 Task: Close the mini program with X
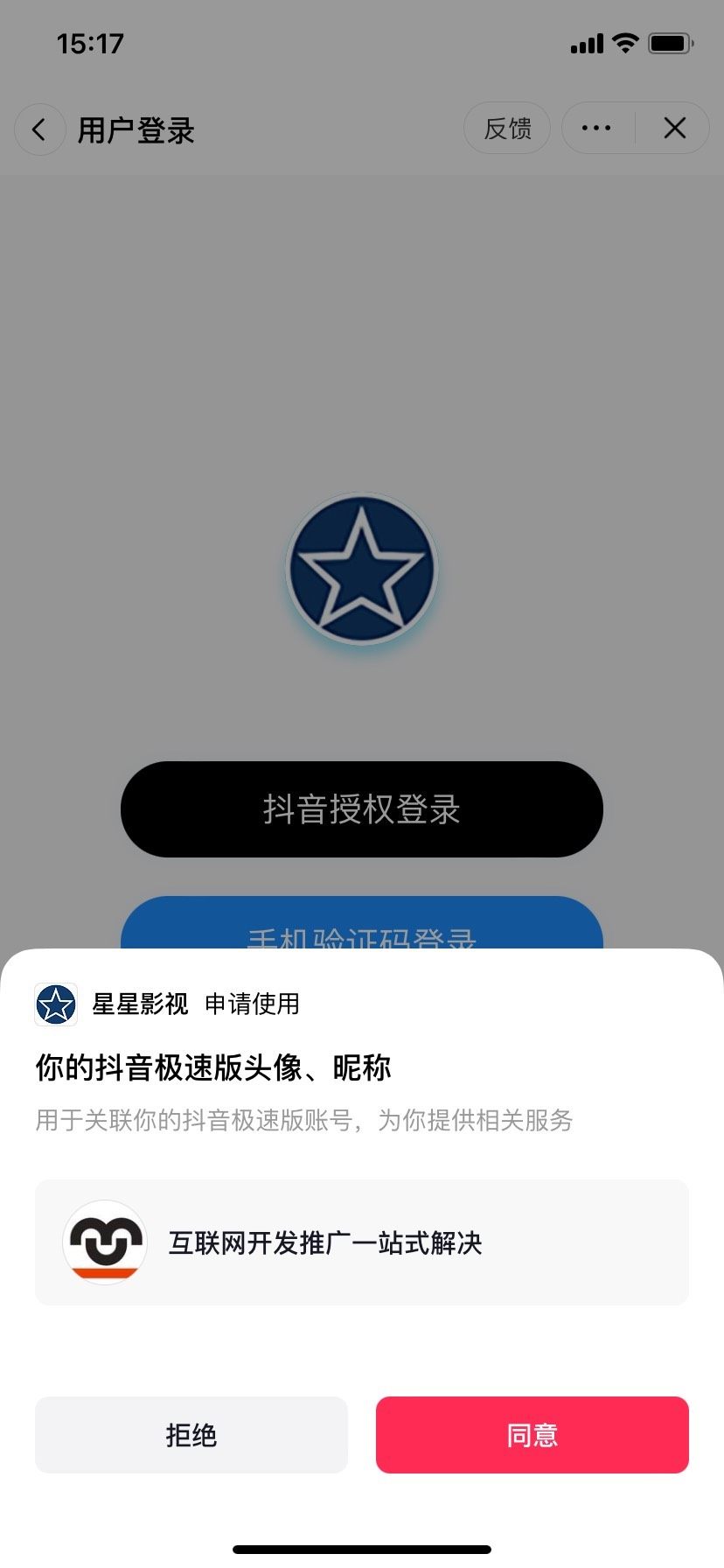pyautogui.click(x=674, y=129)
